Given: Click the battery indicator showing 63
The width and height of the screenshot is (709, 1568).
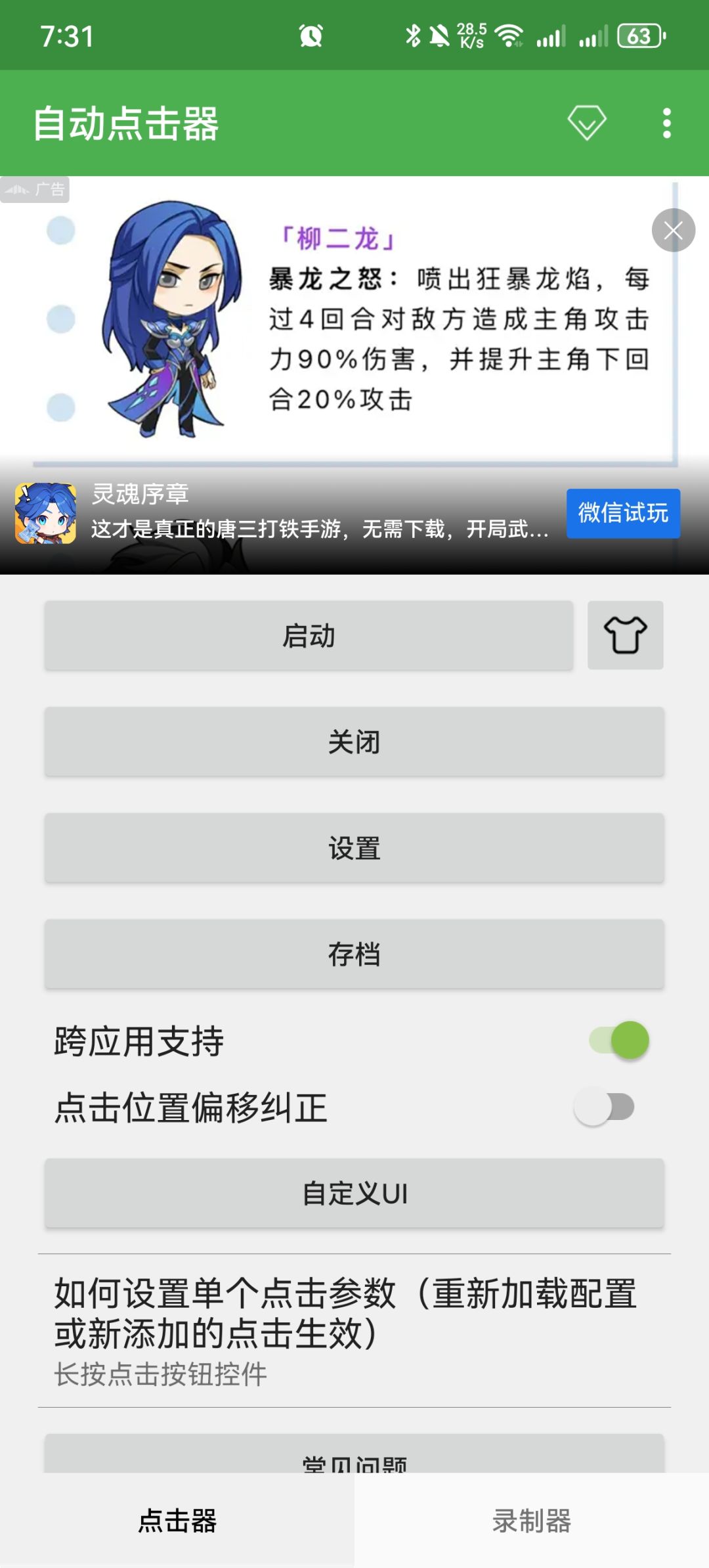Looking at the screenshot, I should click(640, 36).
